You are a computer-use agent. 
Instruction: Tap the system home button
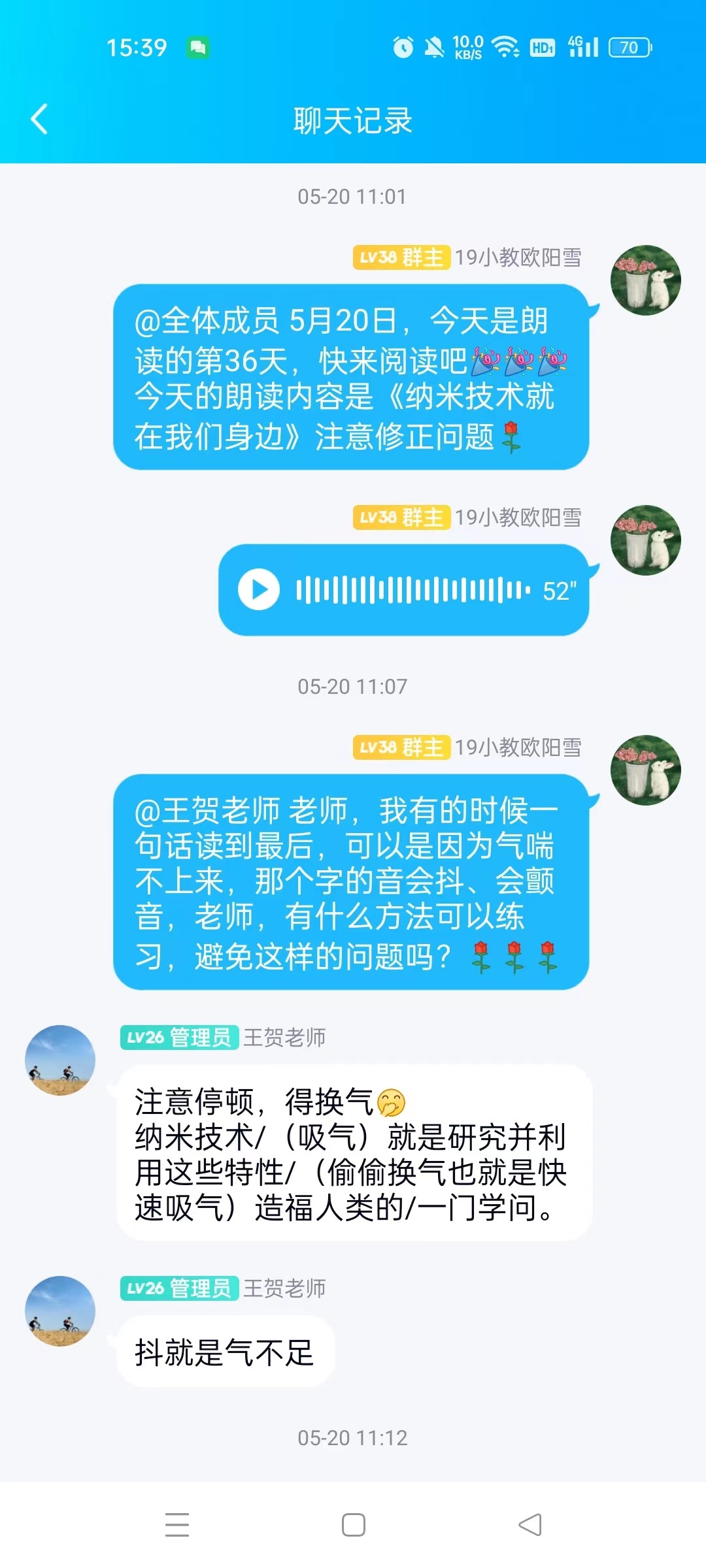click(x=353, y=1525)
